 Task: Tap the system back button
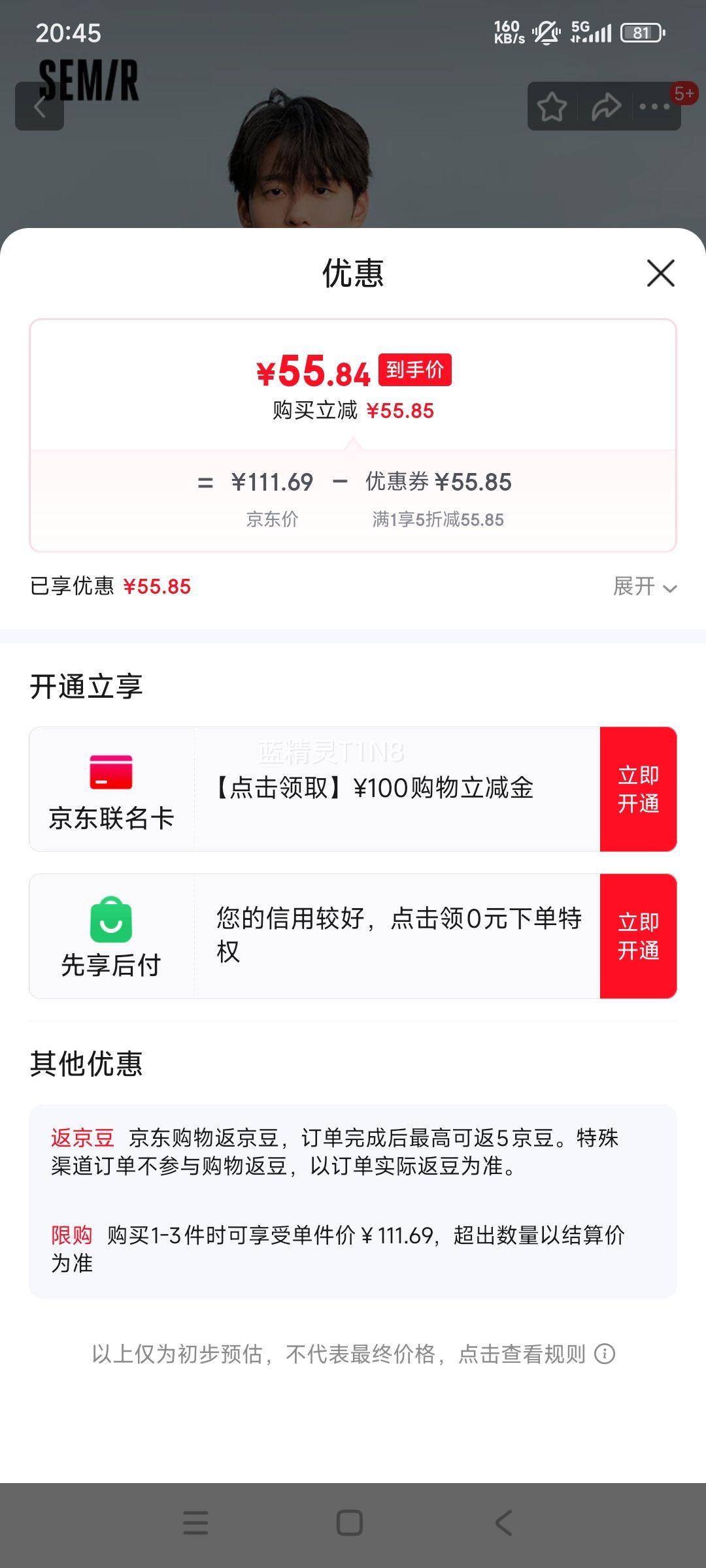pyautogui.click(x=503, y=1522)
